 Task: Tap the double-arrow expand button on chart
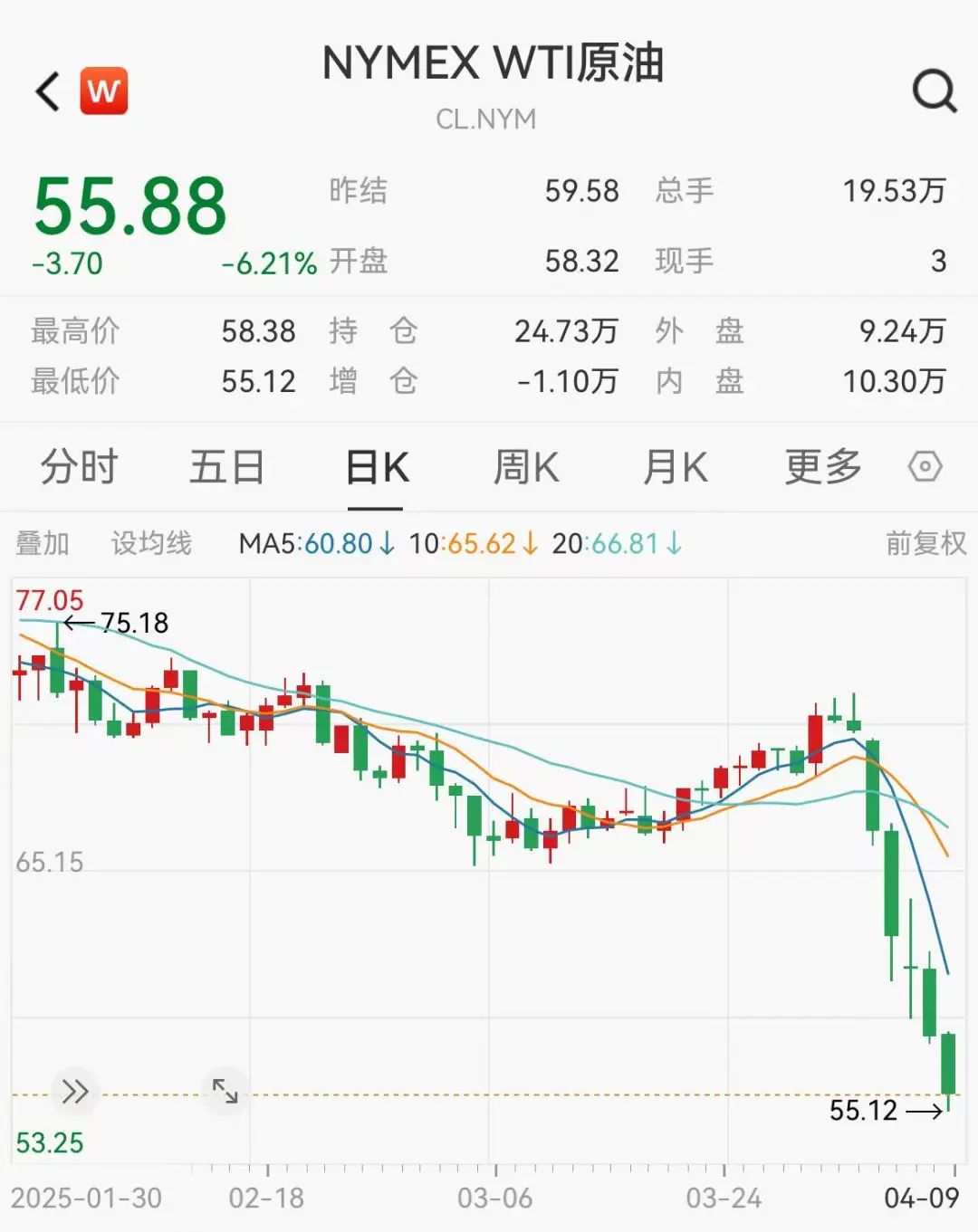click(75, 1092)
